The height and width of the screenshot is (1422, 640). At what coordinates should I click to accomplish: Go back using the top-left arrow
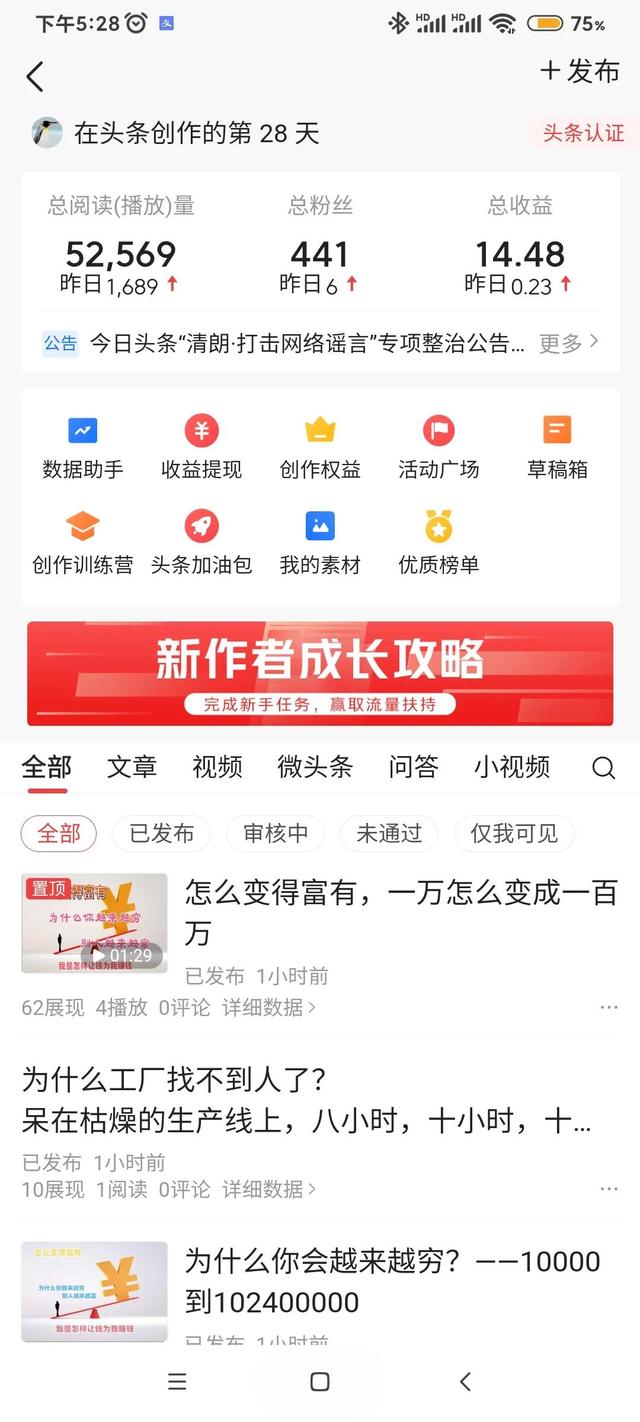(36, 77)
